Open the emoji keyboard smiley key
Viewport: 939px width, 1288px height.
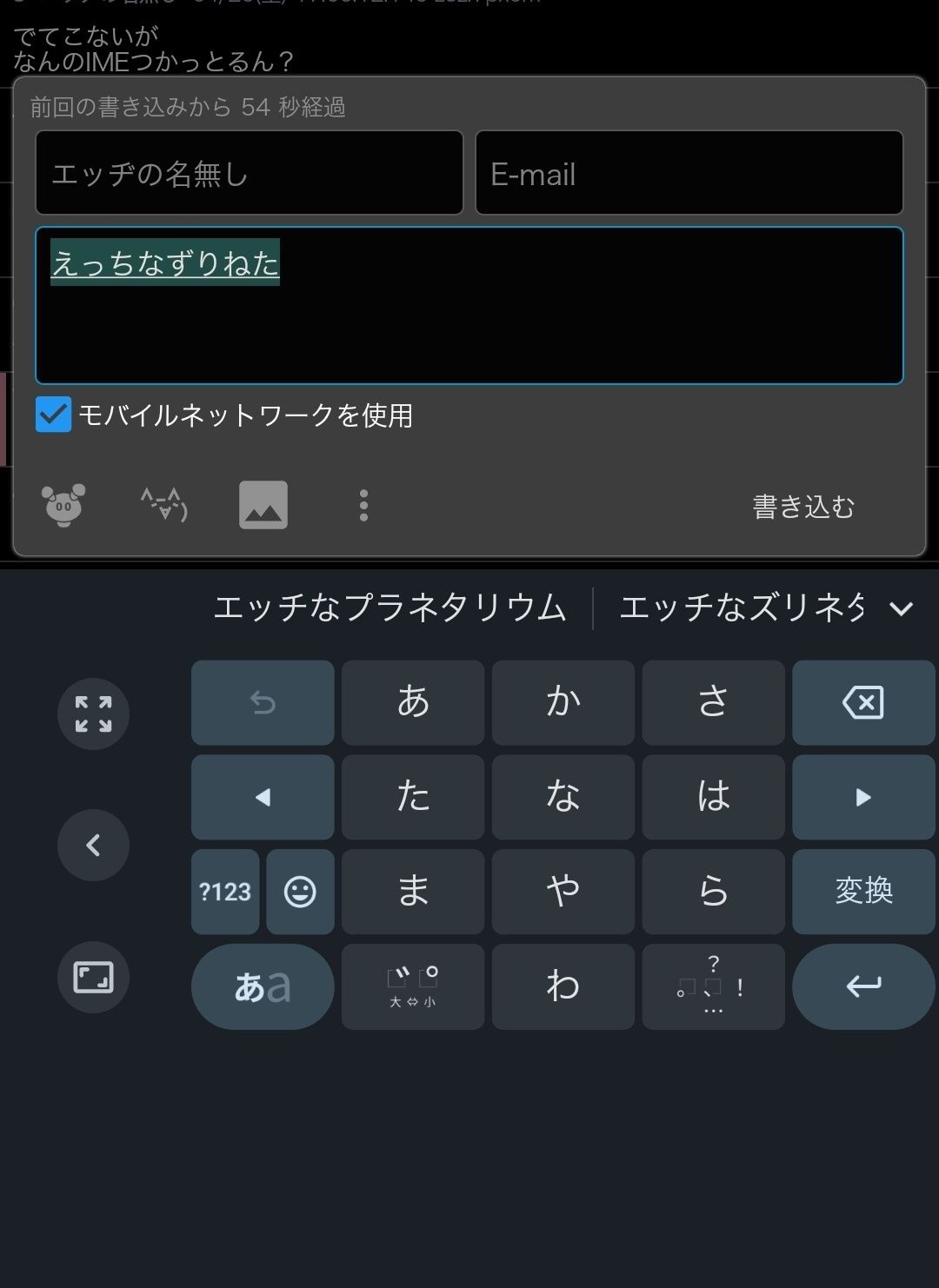point(300,891)
